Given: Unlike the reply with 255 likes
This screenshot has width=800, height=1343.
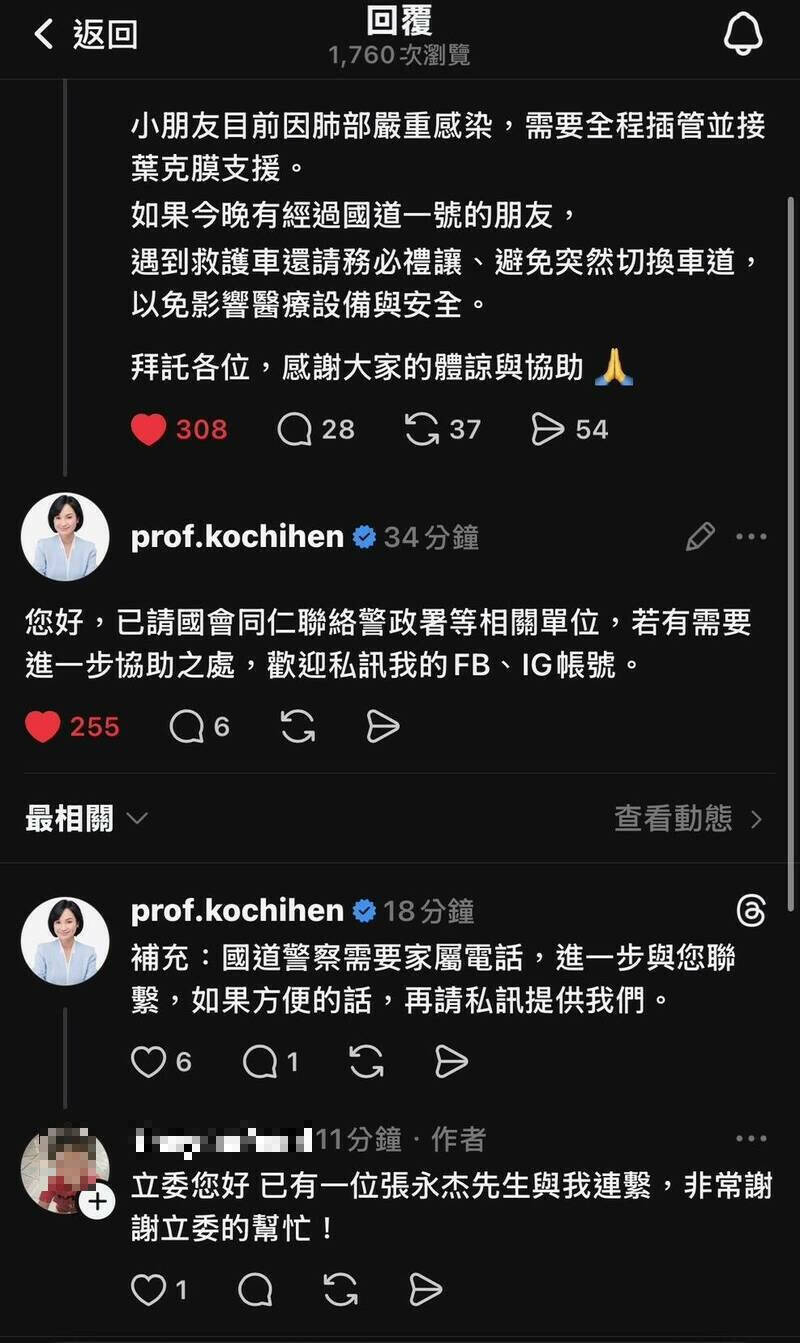Looking at the screenshot, I should 43,727.
